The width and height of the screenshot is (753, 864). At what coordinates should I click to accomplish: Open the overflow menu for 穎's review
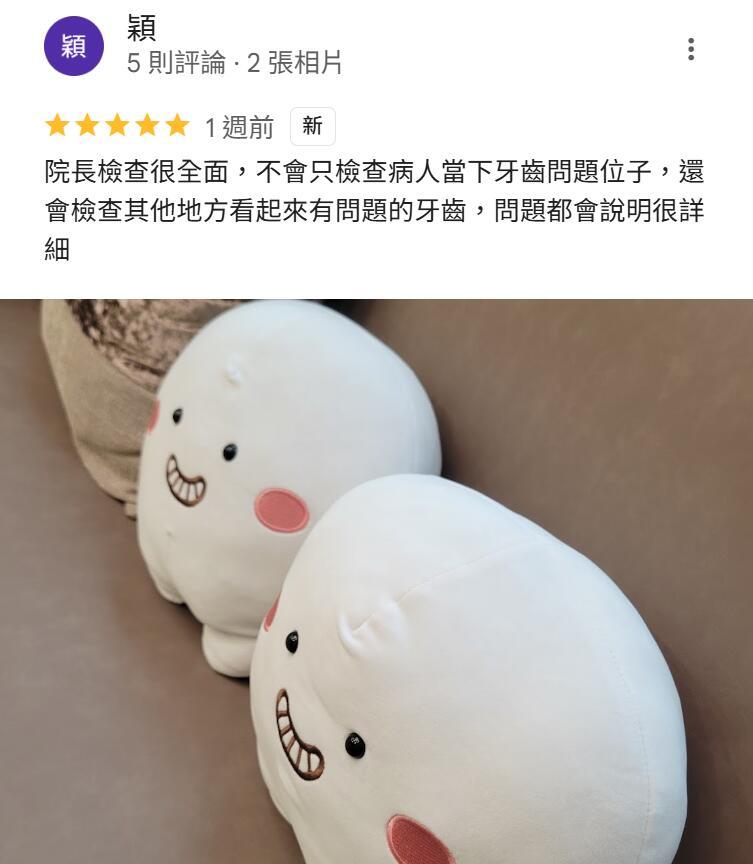(x=690, y=49)
